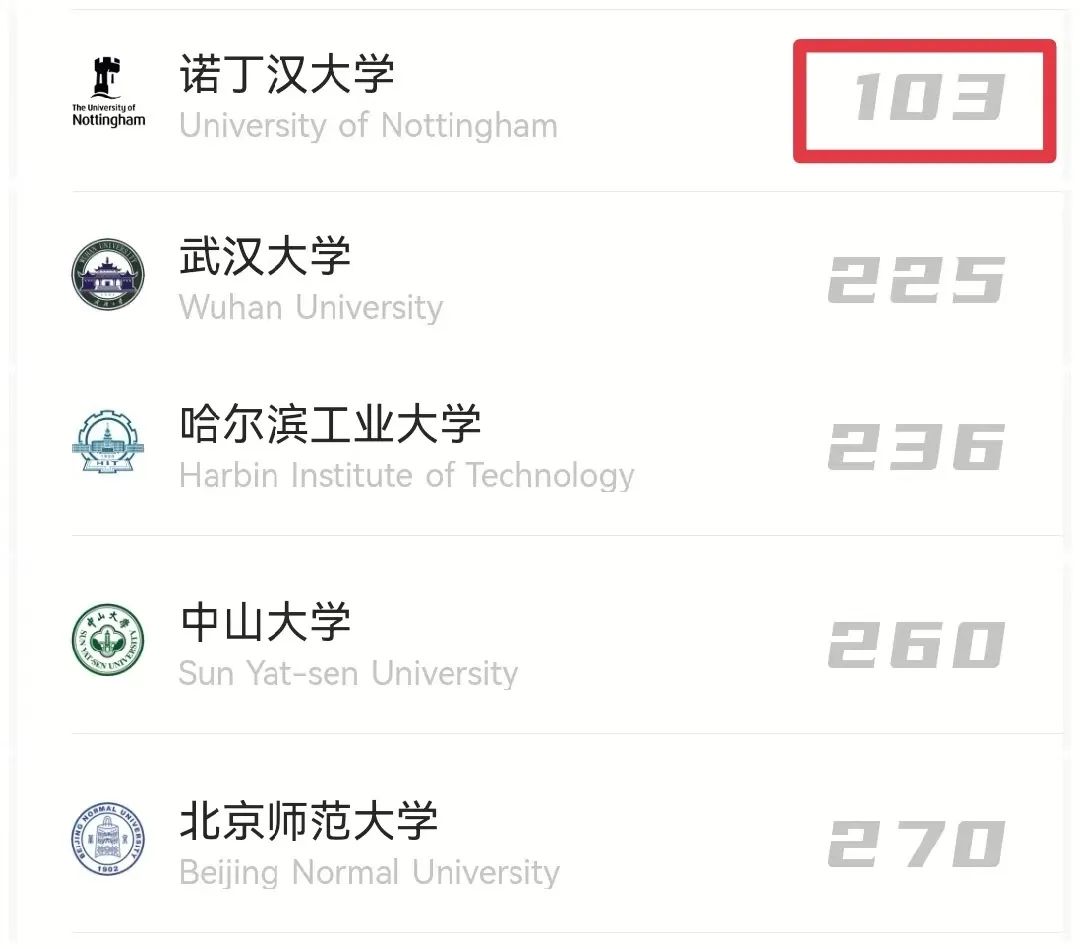Screen dimensions: 1080x949
Task: Open the University of Nottingham row
Action: pyautogui.click(x=368, y=99)
